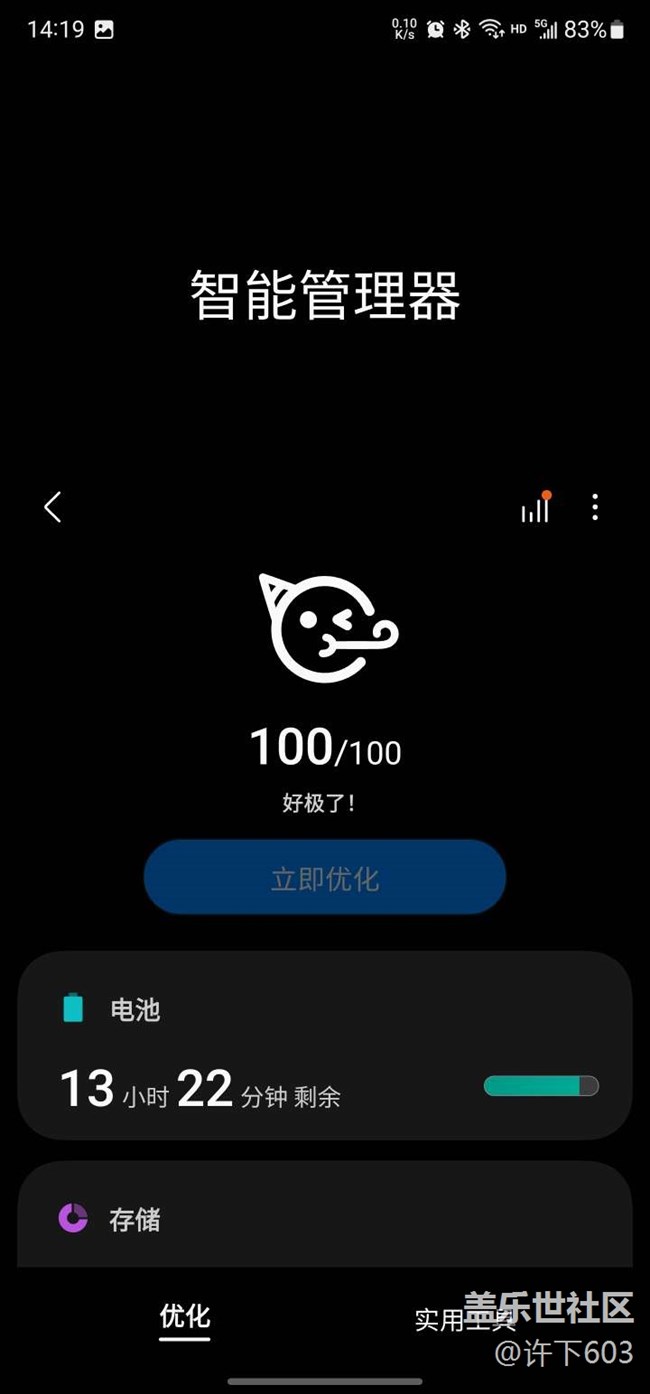Switch to the 优化 tab
The width and height of the screenshot is (650, 1394).
185,1316
